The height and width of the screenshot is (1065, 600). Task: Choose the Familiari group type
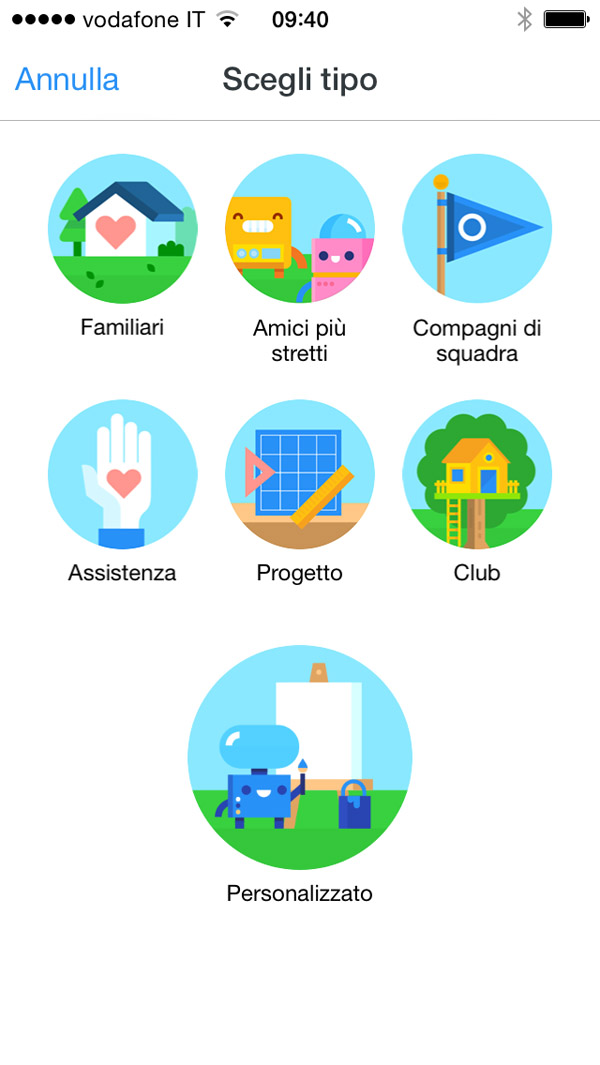[x=123, y=229]
